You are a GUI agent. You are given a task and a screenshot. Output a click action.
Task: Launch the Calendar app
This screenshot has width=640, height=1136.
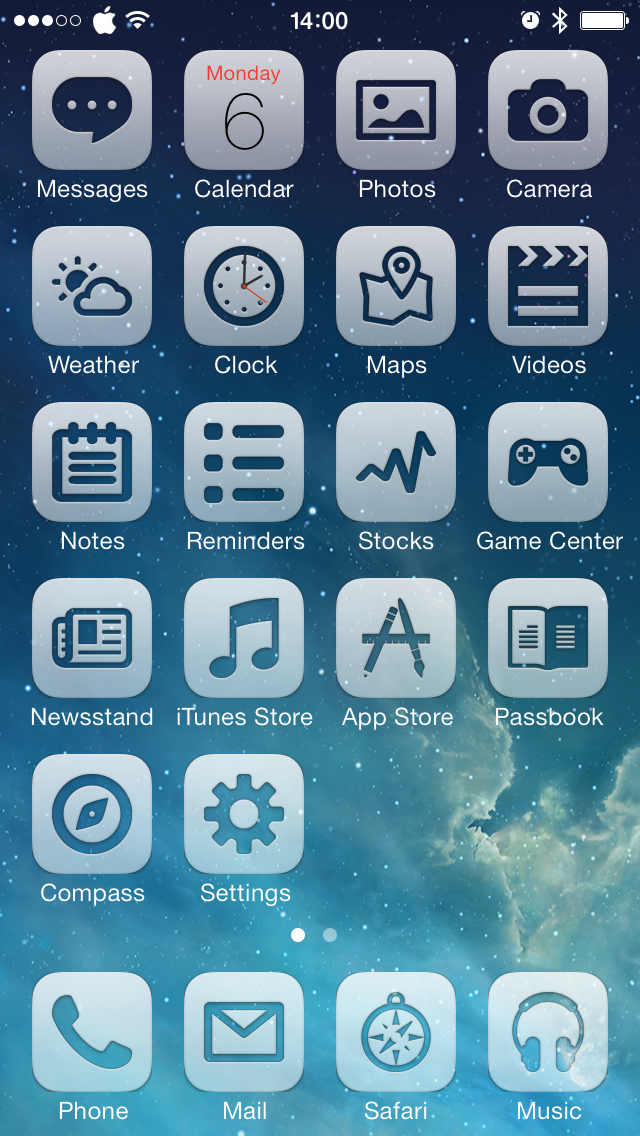click(x=244, y=110)
